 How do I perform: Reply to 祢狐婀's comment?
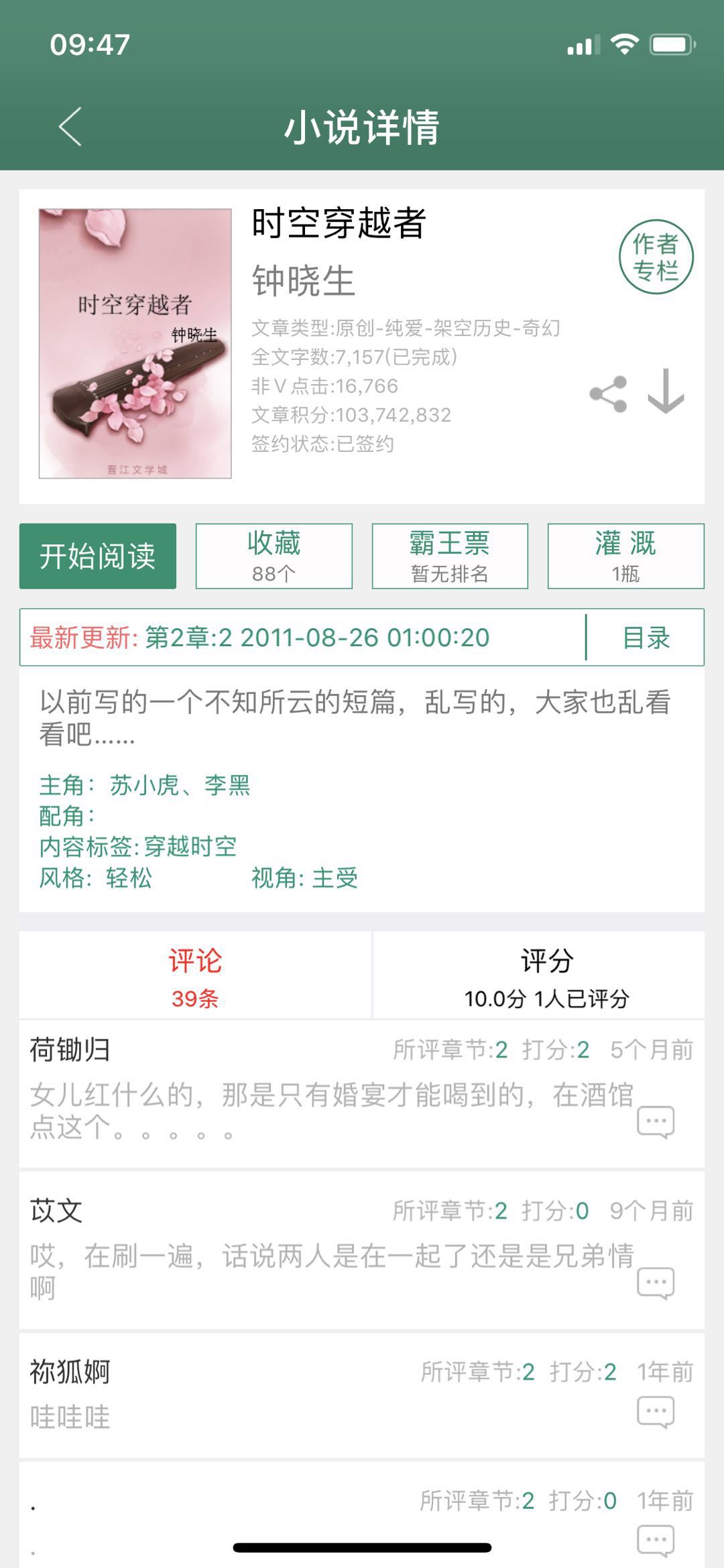point(655,1411)
